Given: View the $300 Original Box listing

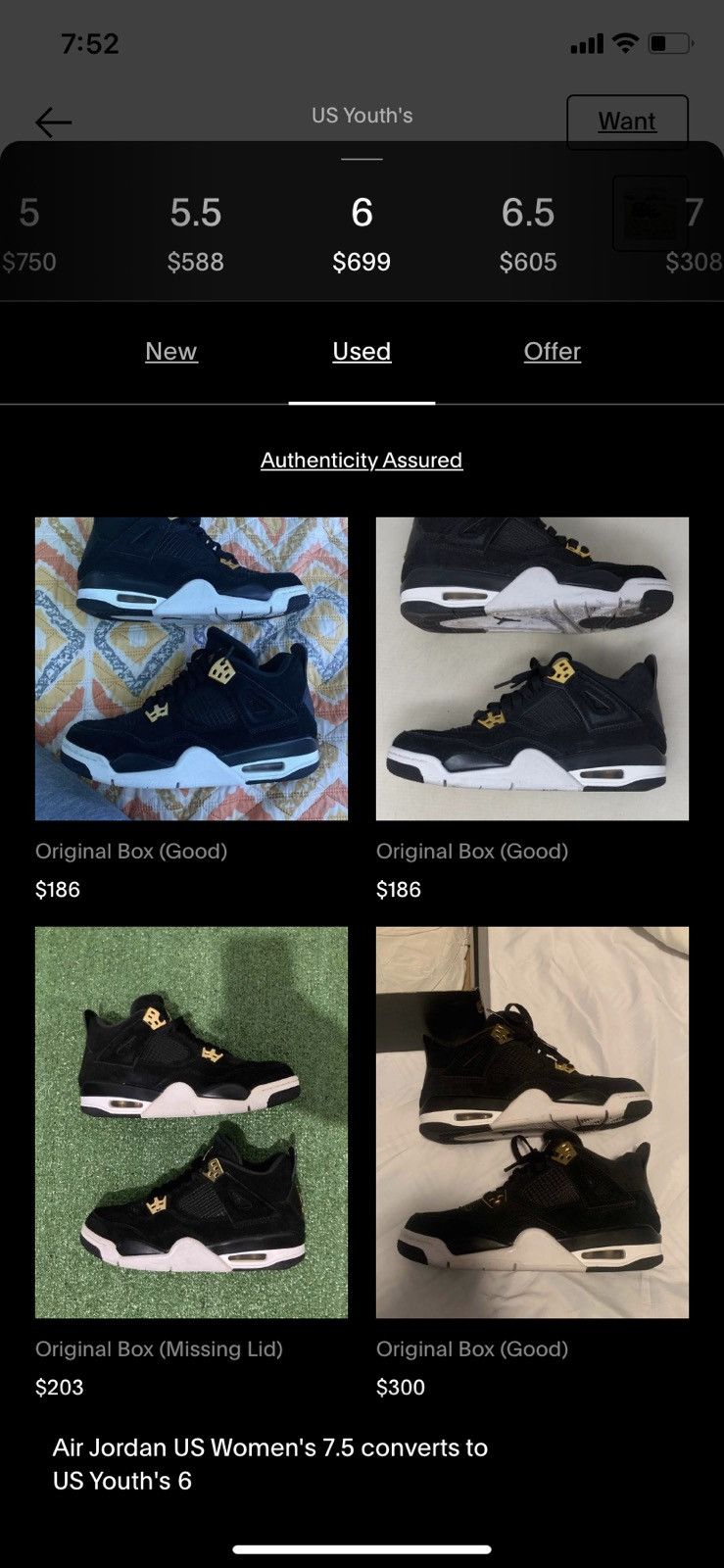Looking at the screenshot, I should point(532,1122).
